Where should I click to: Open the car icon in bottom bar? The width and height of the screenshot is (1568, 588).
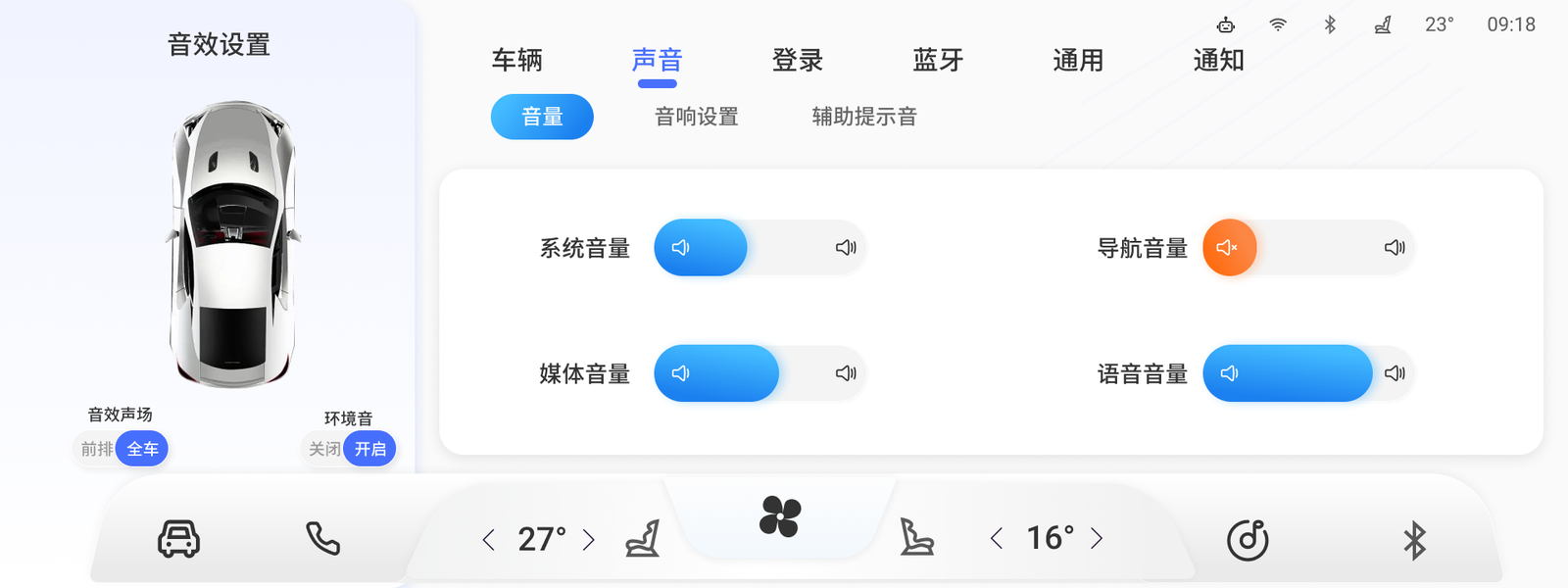click(x=178, y=539)
